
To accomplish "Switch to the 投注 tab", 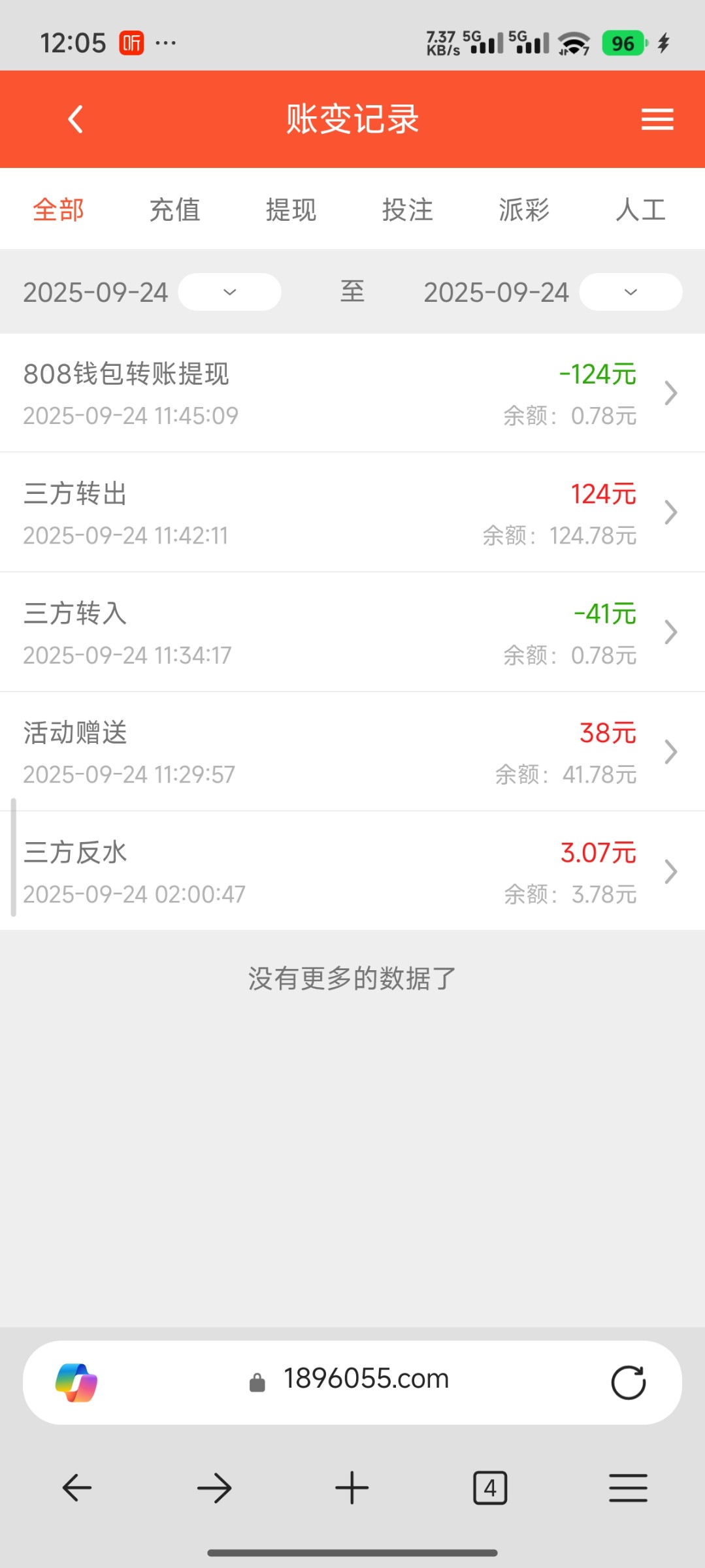I will click(x=407, y=210).
